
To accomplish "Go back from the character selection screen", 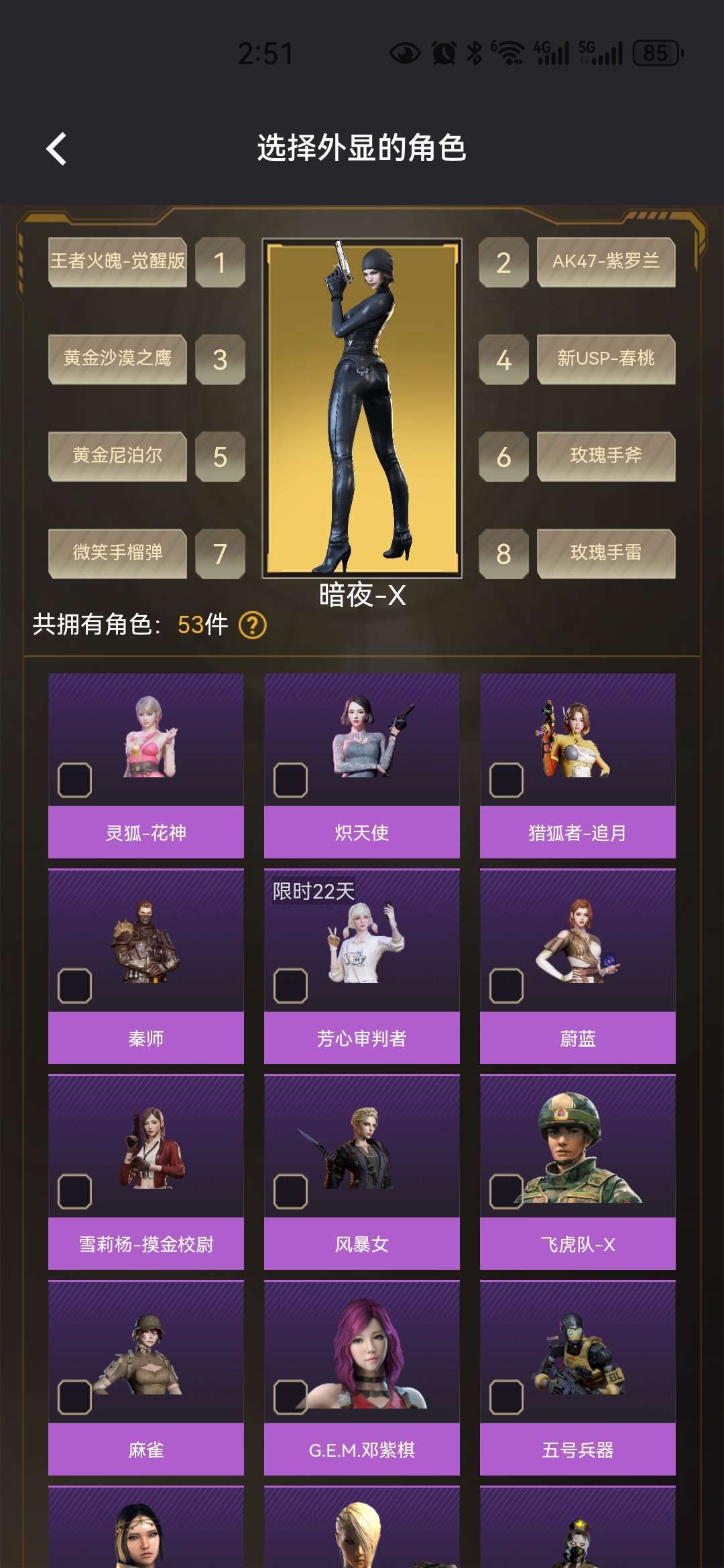I will pyautogui.click(x=57, y=149).
